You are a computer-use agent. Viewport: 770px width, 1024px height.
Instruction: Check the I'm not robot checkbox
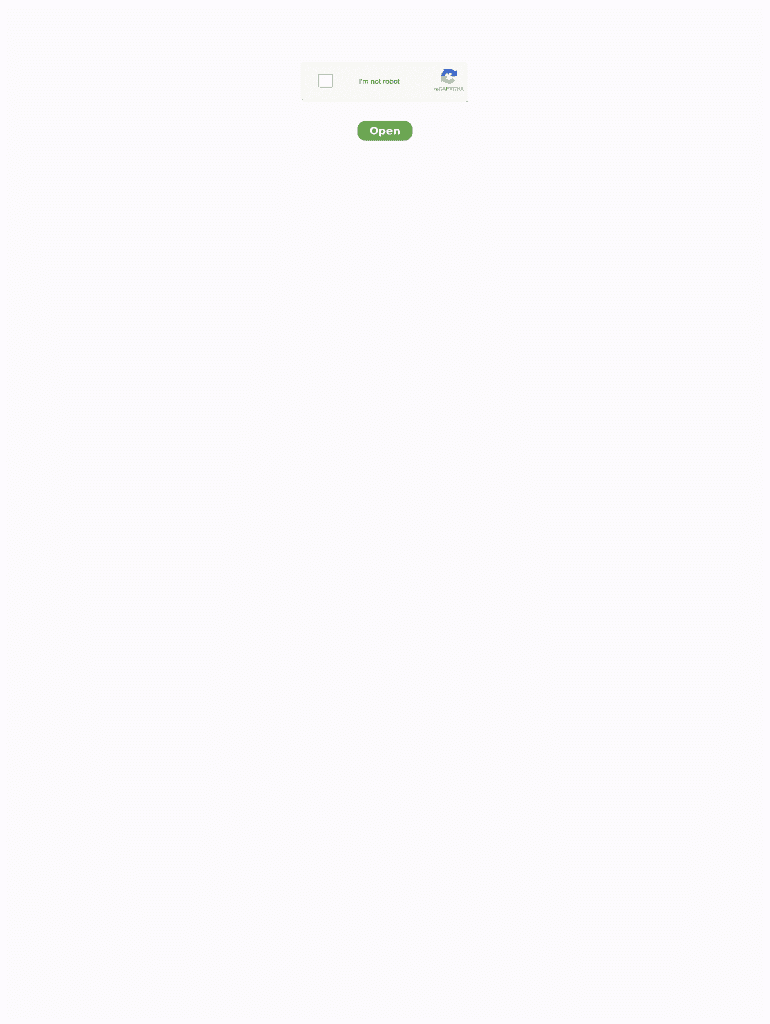pyautogui.click(x=325, y=81)
